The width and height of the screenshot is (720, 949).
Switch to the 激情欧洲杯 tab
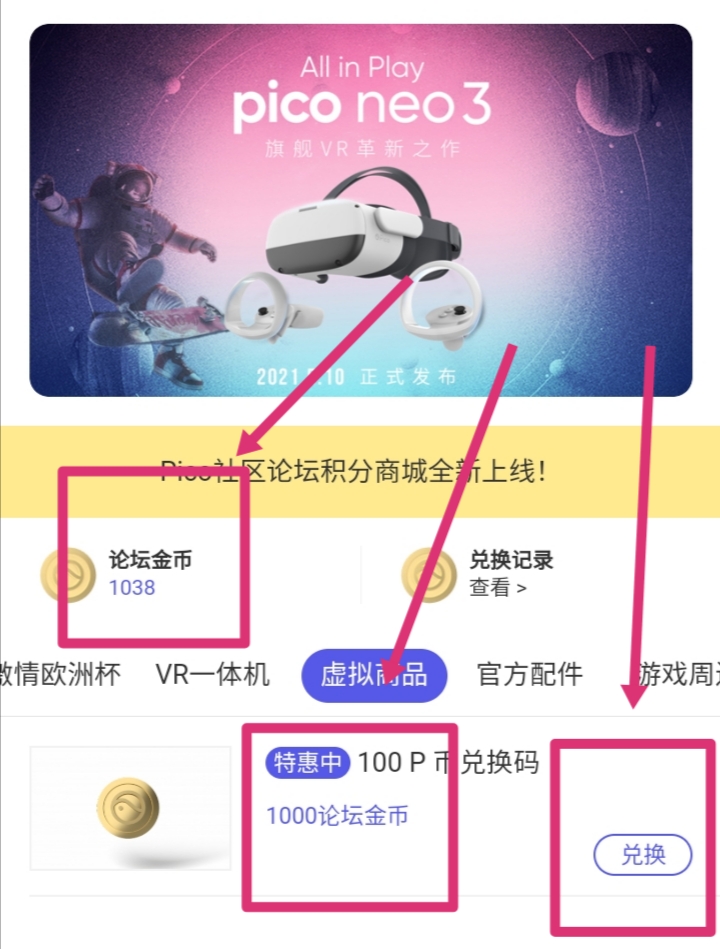[60, 674]
